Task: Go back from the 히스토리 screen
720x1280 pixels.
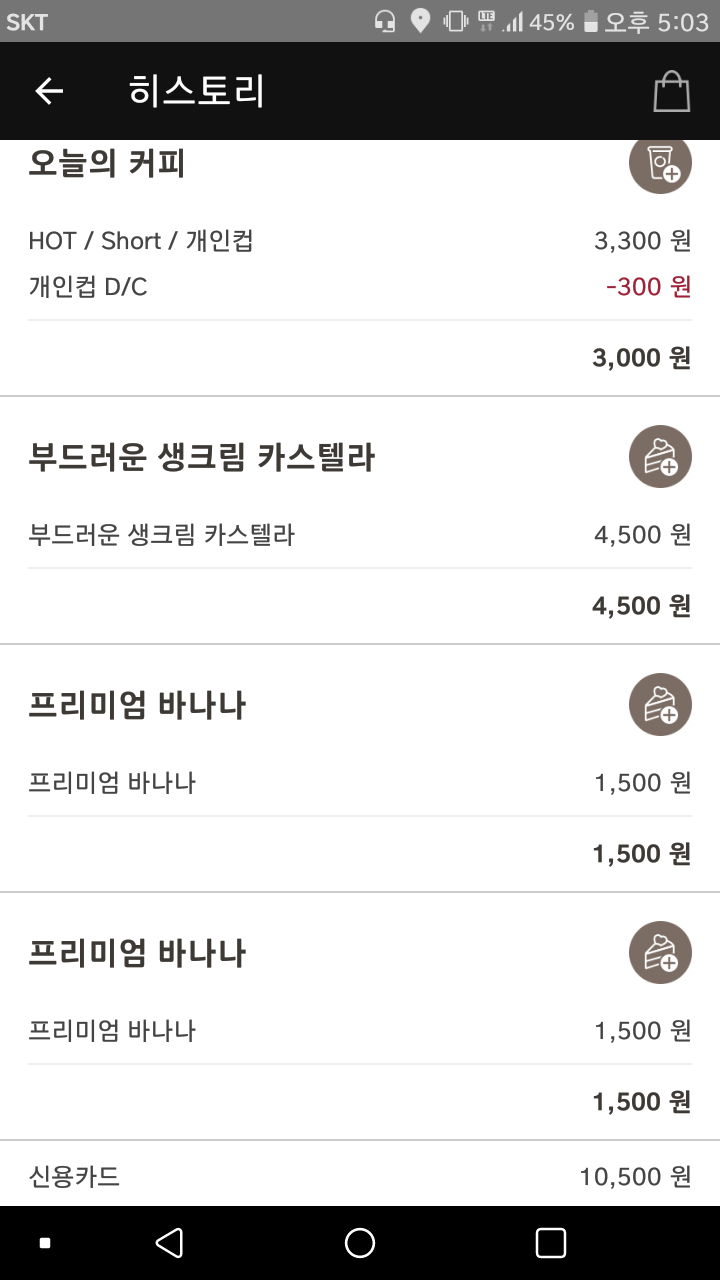Action: click(49, 91)
